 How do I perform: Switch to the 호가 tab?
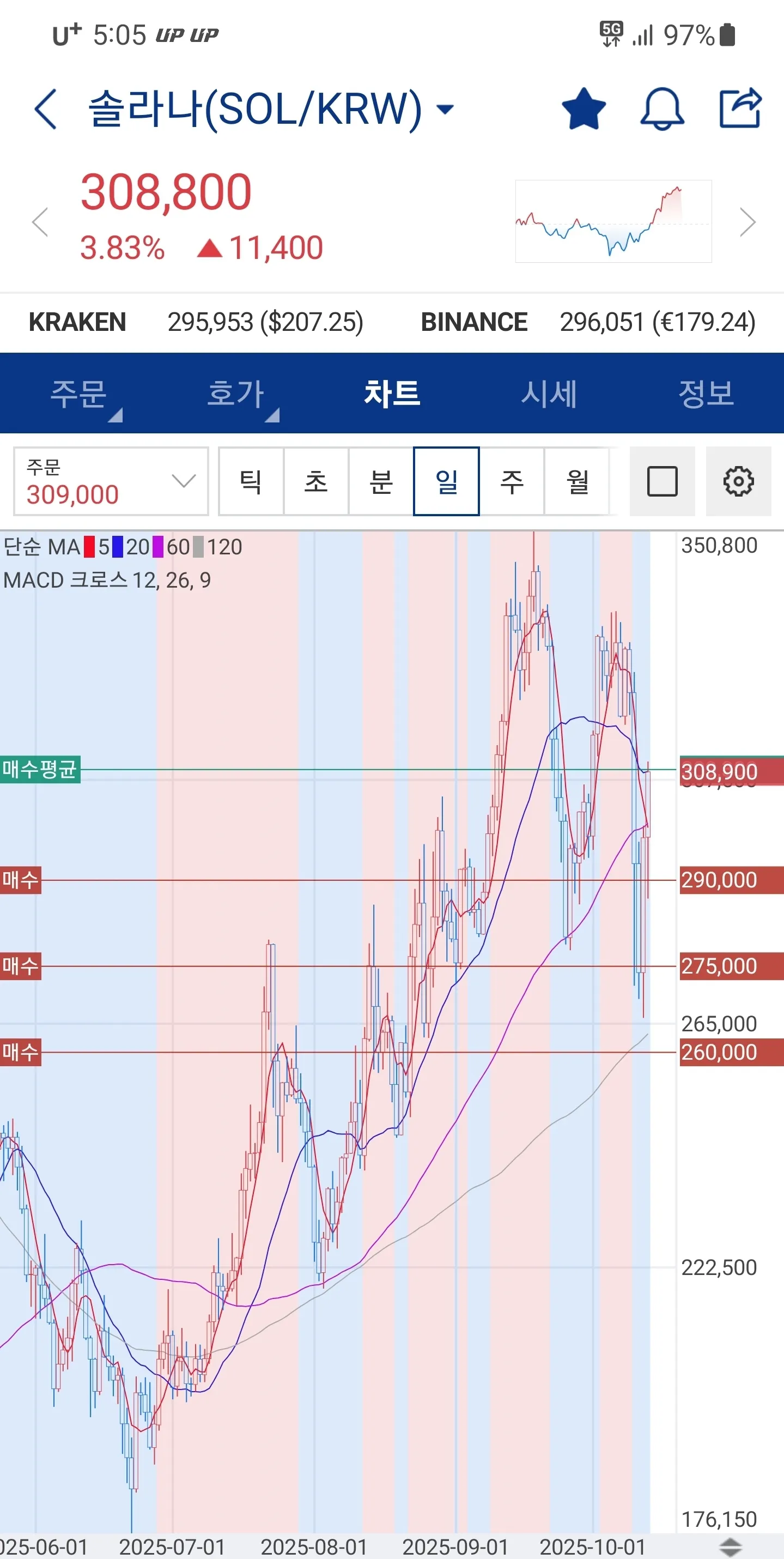coord(236,394)
